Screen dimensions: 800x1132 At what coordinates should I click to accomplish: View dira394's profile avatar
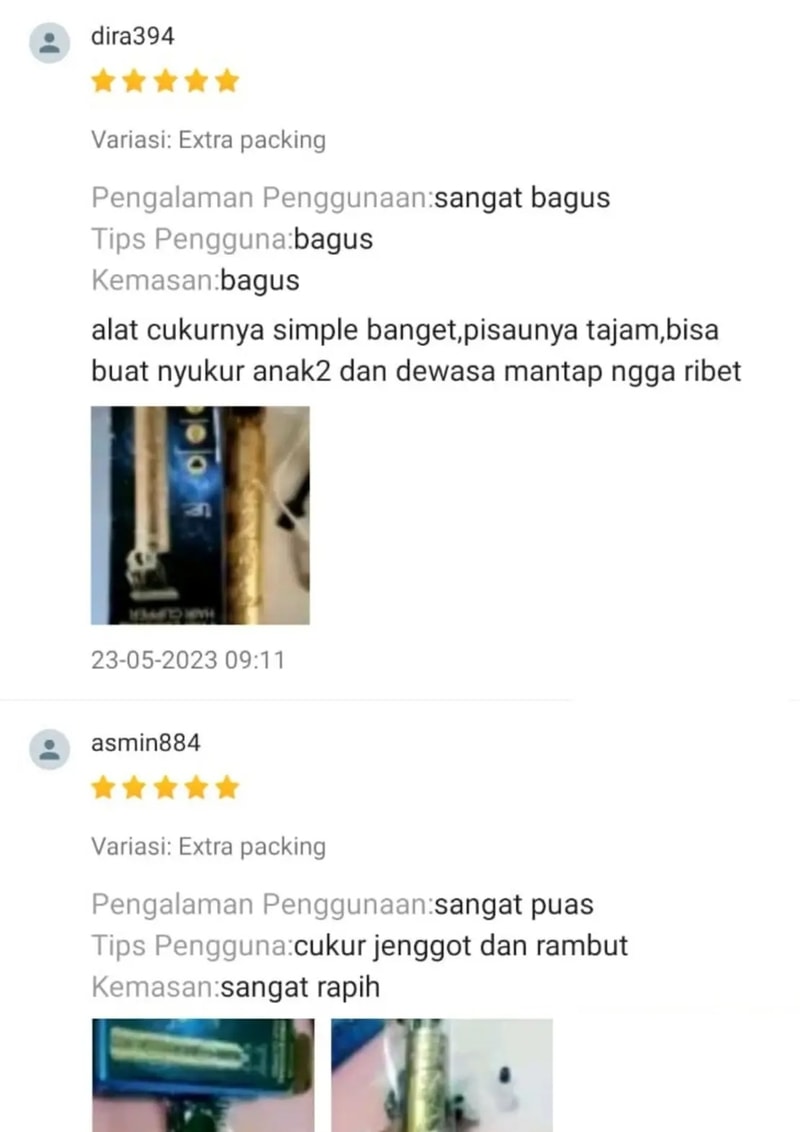click(49, 43)
